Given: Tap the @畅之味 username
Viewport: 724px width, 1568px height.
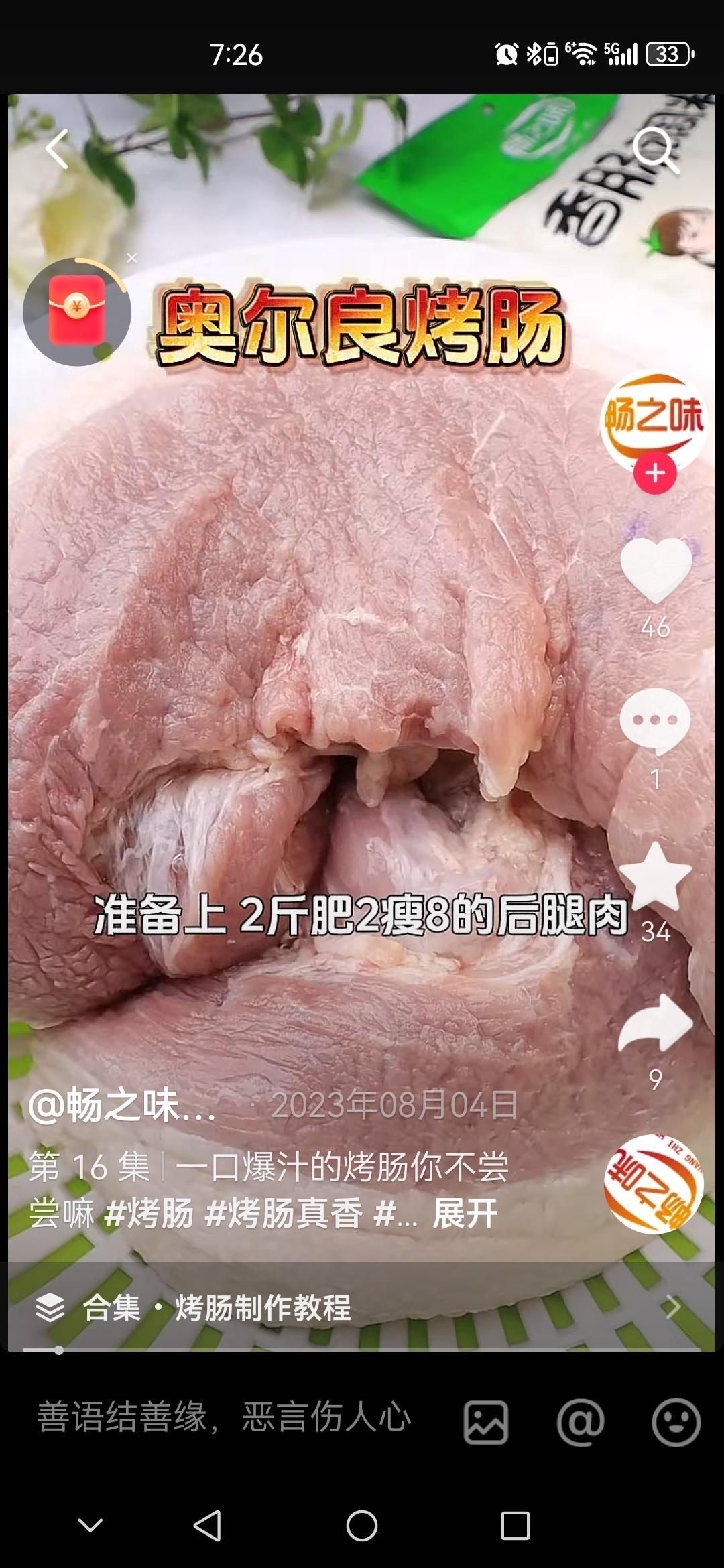Looking at the screenshot, I should 122,1106.
